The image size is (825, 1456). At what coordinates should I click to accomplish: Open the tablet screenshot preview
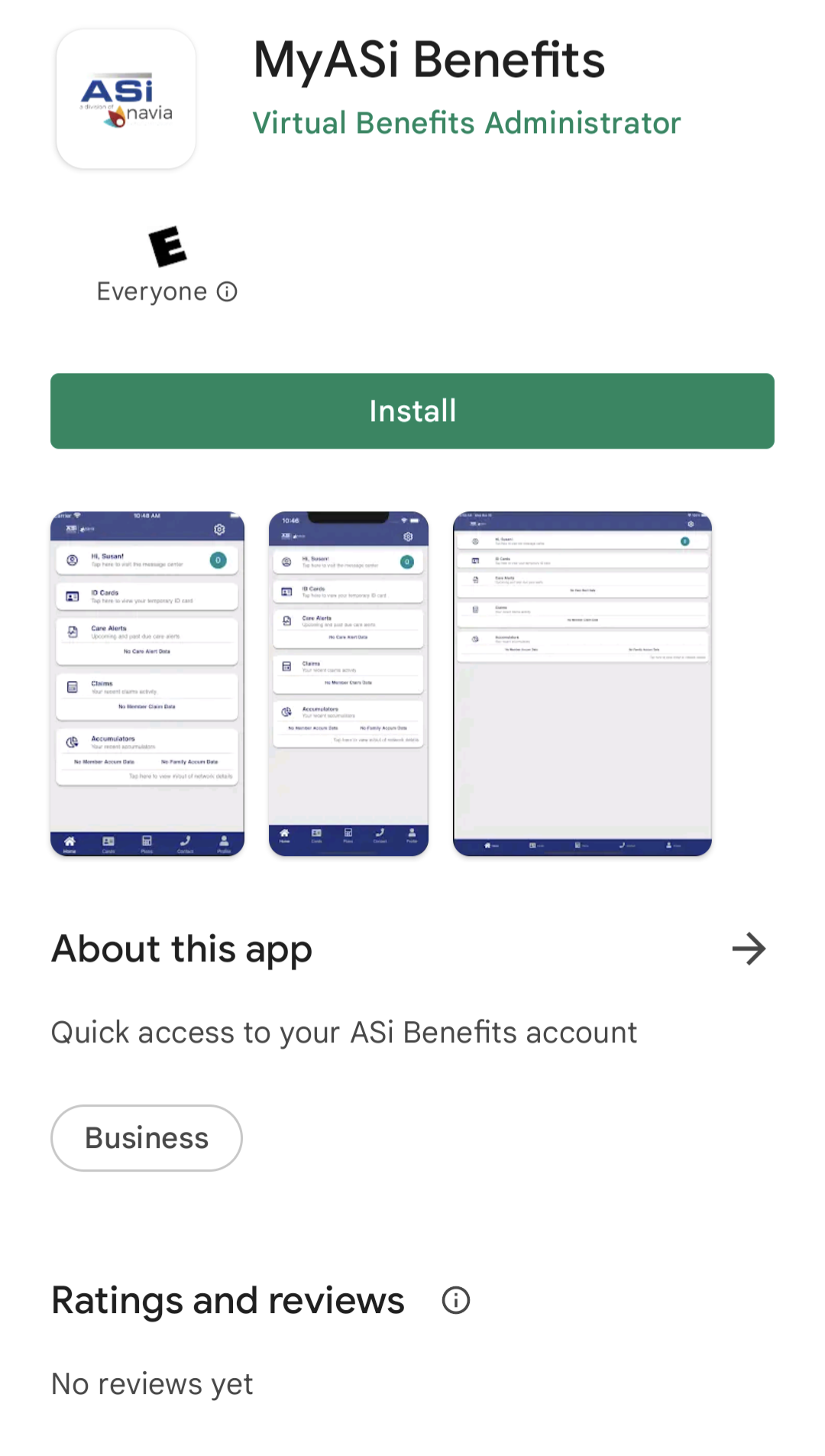click(582, 683)
